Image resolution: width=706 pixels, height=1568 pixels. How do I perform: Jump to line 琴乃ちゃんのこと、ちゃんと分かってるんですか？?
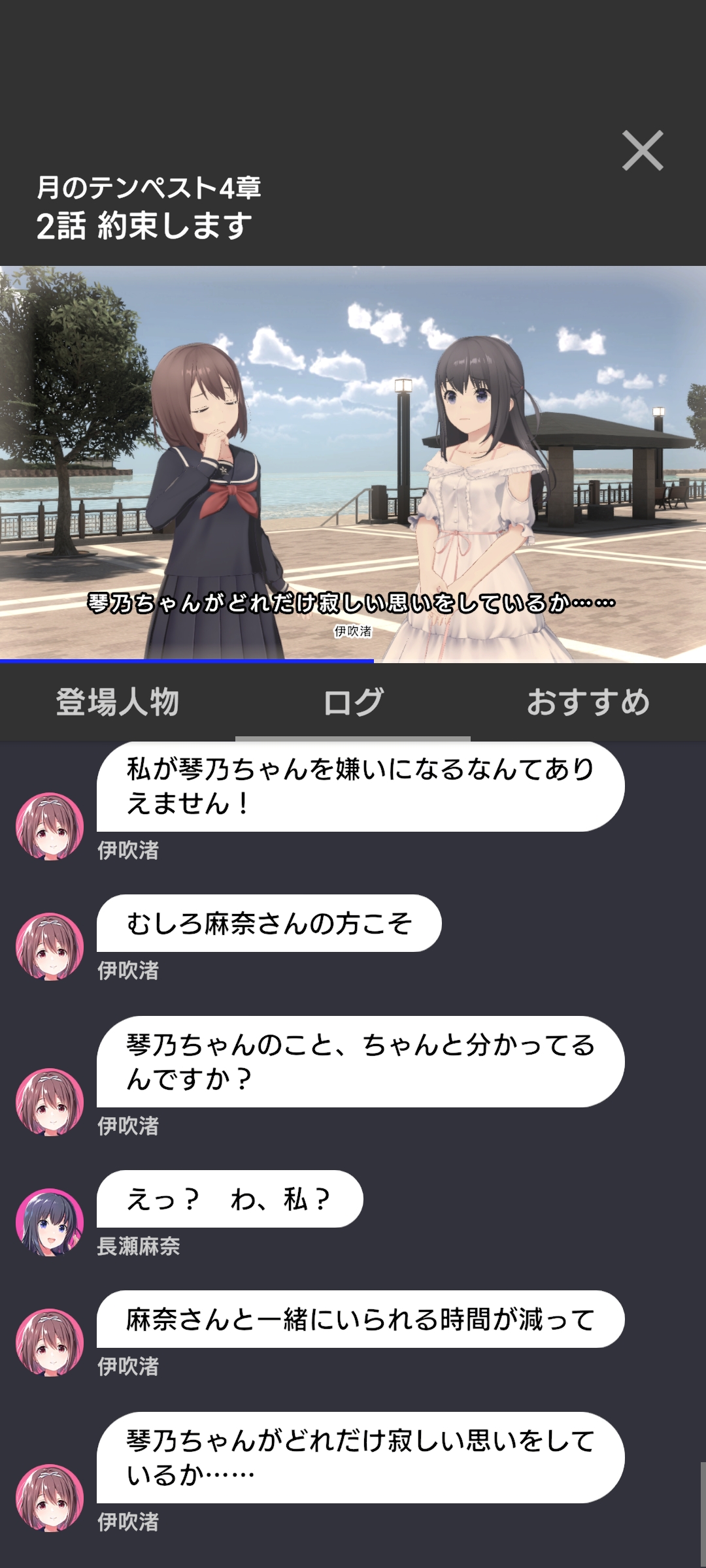(360, 1062)
